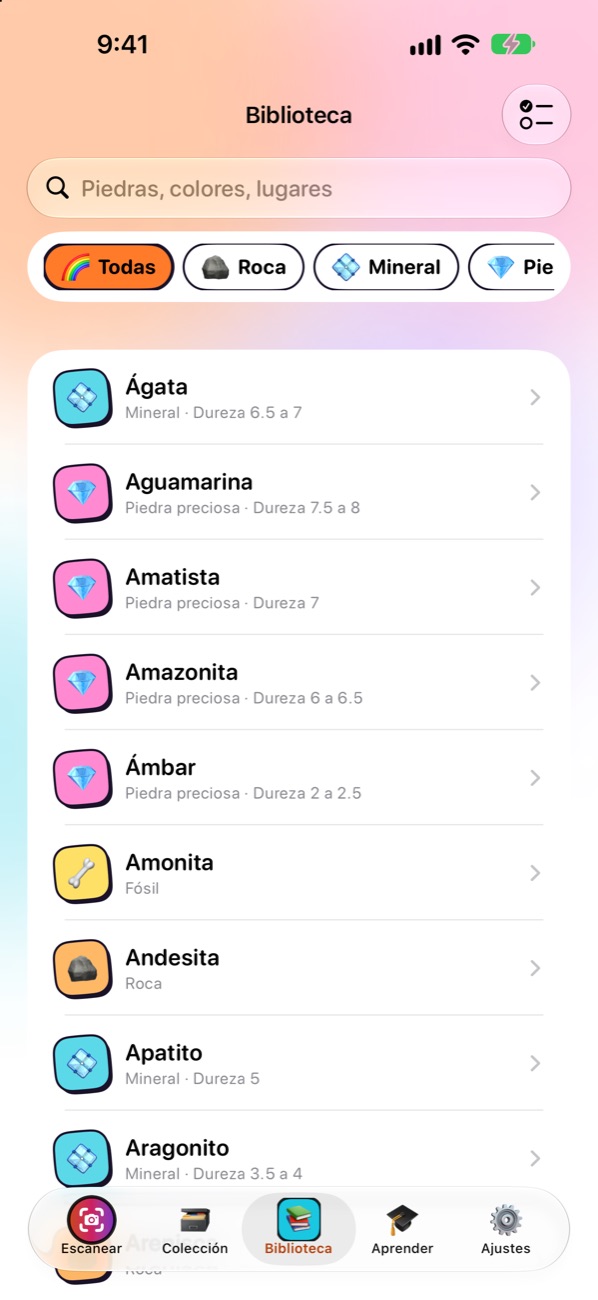The width and height of the screenshot is (598, 1300).
Task: Open the Aguamarina entry
Action: [x=299, y=492]
